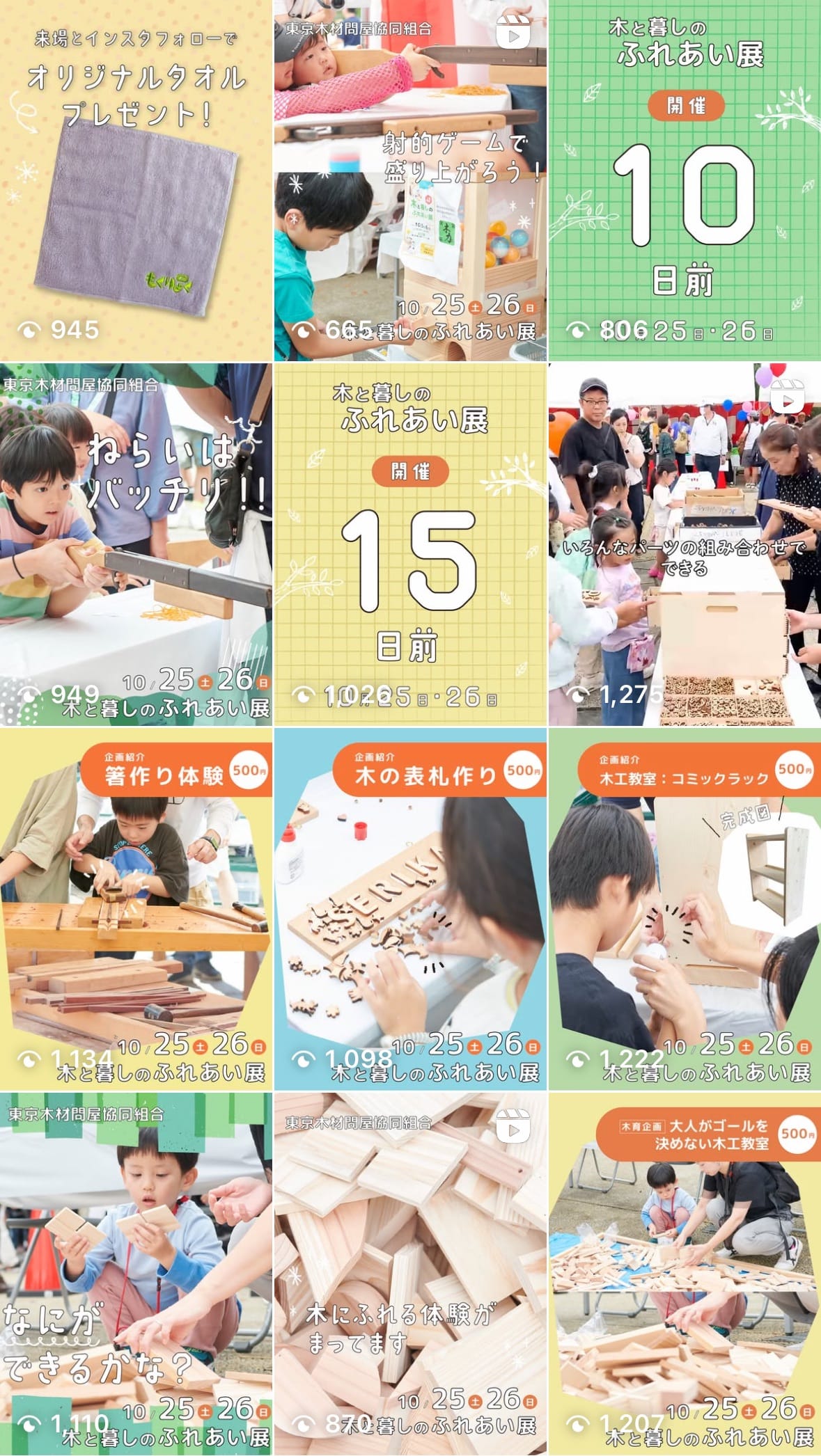Play the 木にふれる体験がまってます reel

tap(409, 1274)
